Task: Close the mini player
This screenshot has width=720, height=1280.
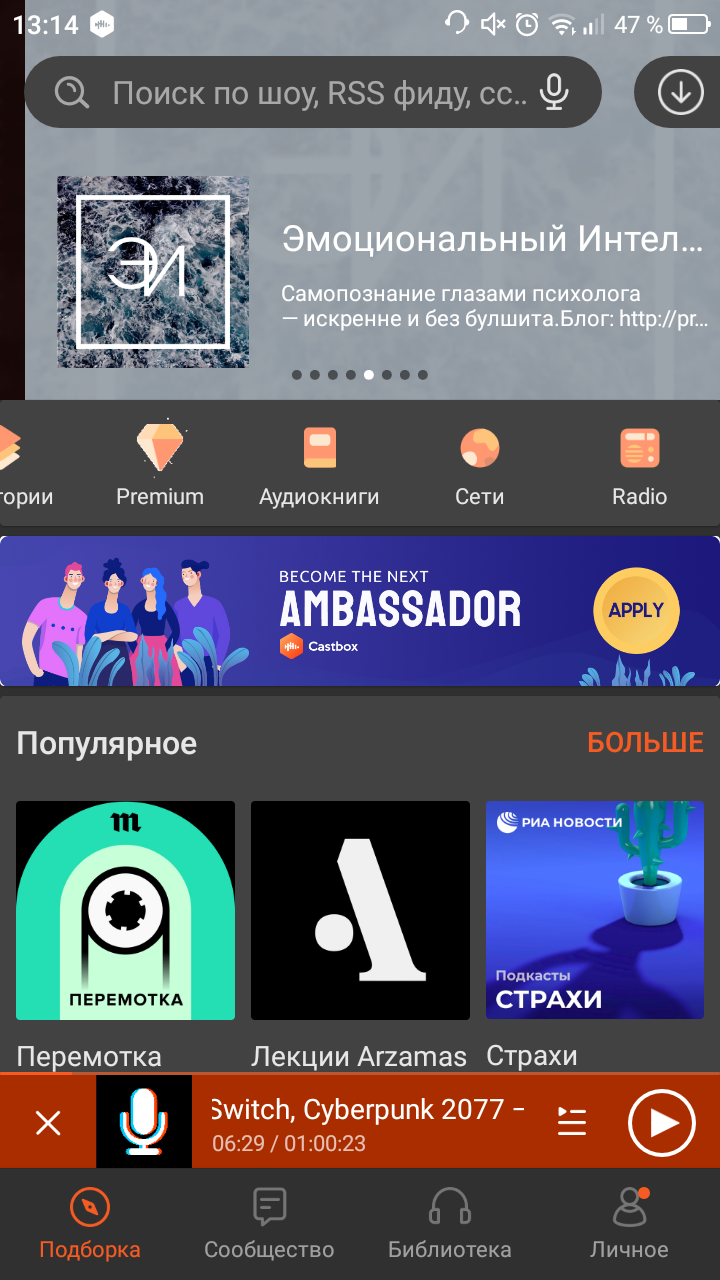Action: point(48,1122)
